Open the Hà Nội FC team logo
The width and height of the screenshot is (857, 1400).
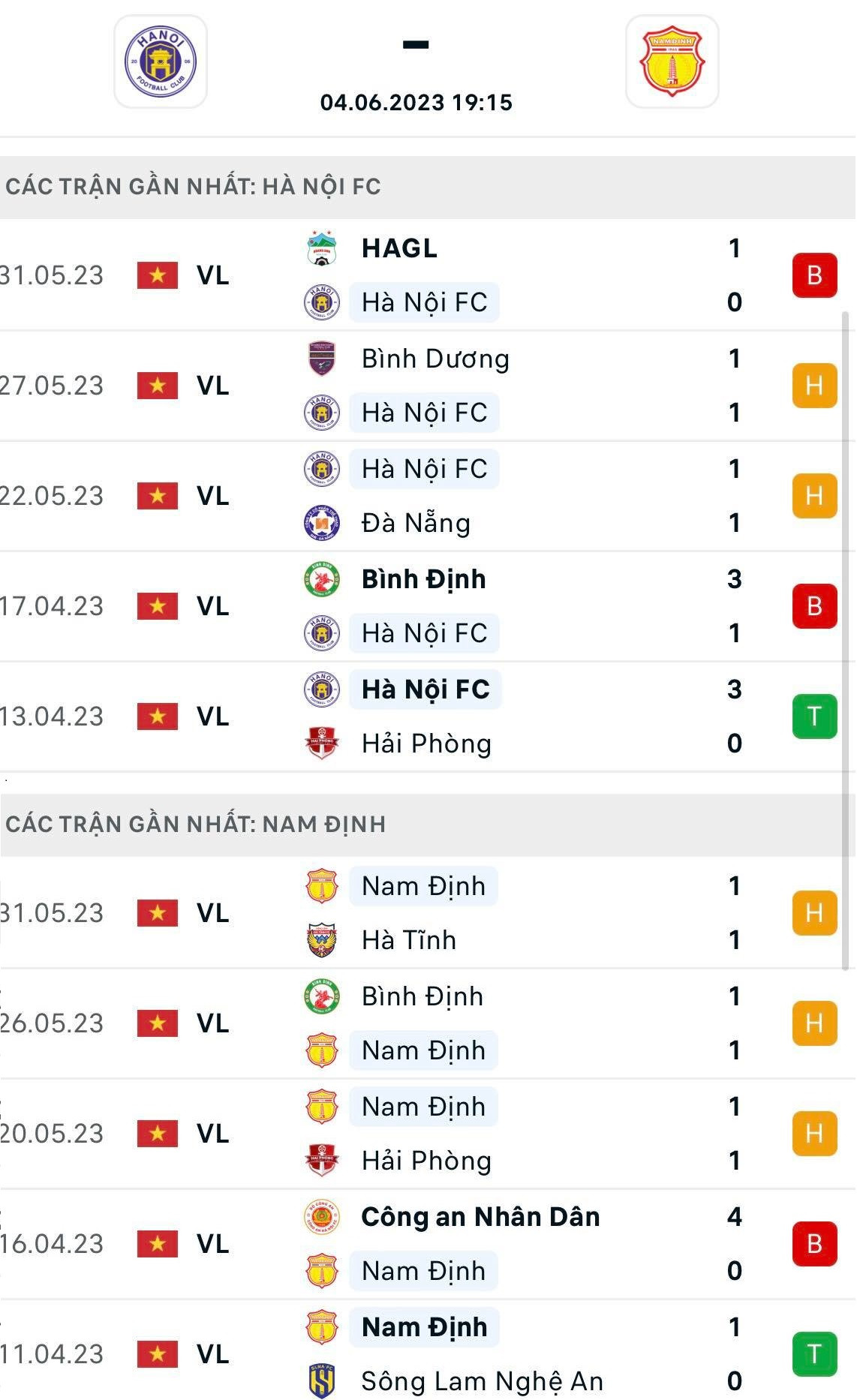coord(161,62)
